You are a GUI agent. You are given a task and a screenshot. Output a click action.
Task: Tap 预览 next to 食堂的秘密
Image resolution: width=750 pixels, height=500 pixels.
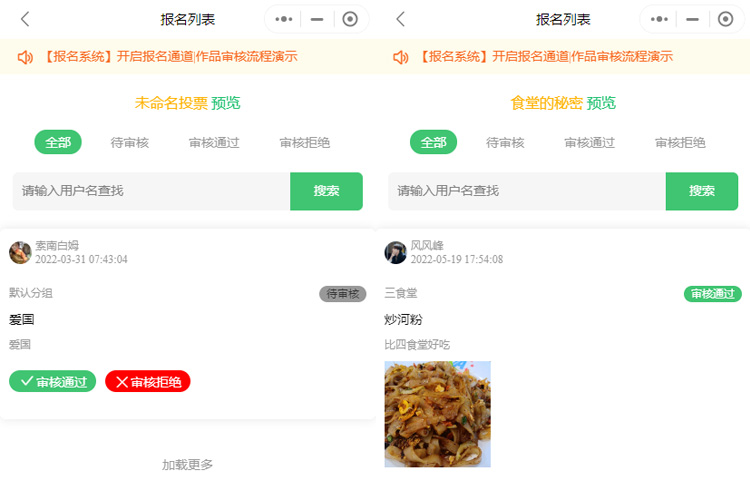(x=601, y=103)
